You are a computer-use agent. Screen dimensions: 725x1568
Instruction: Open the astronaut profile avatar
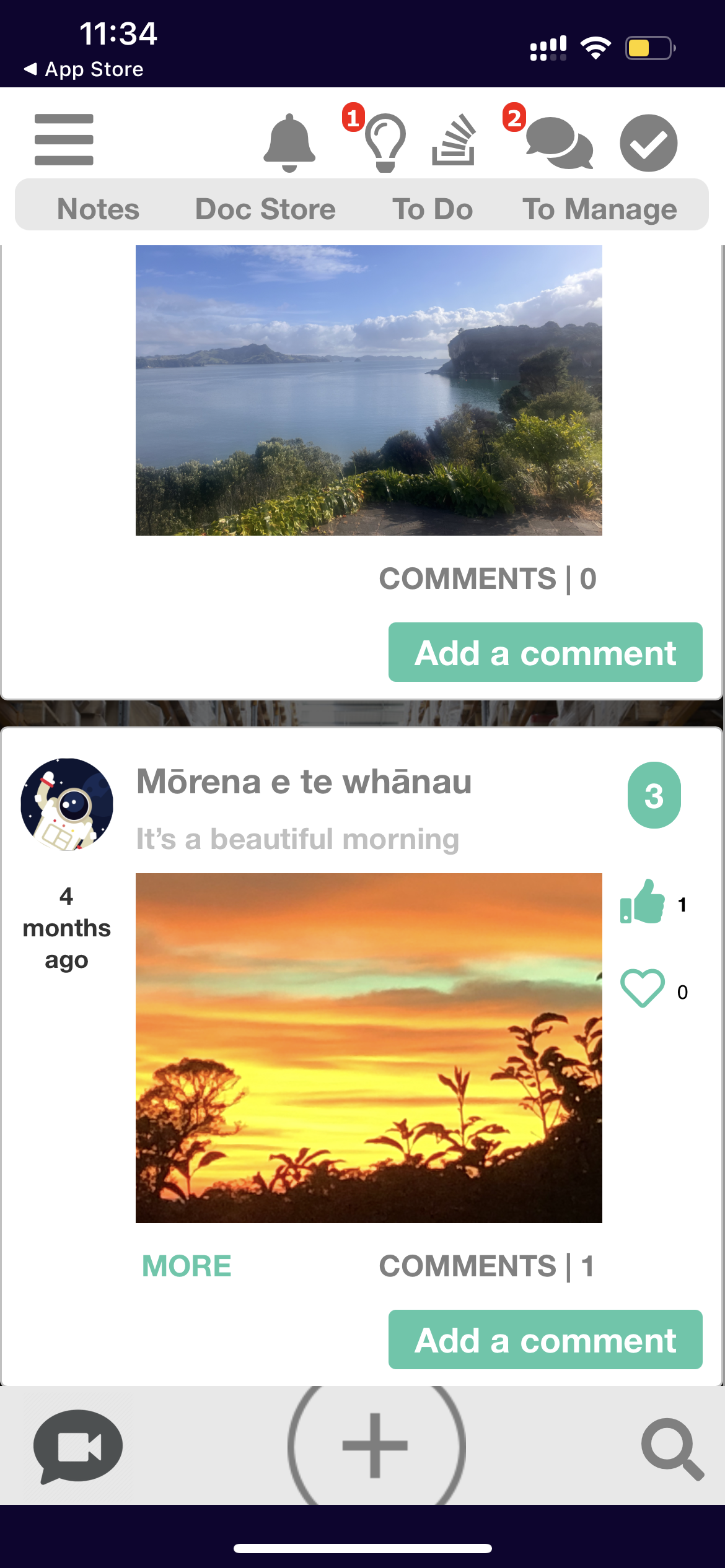[x=67, y=804]
